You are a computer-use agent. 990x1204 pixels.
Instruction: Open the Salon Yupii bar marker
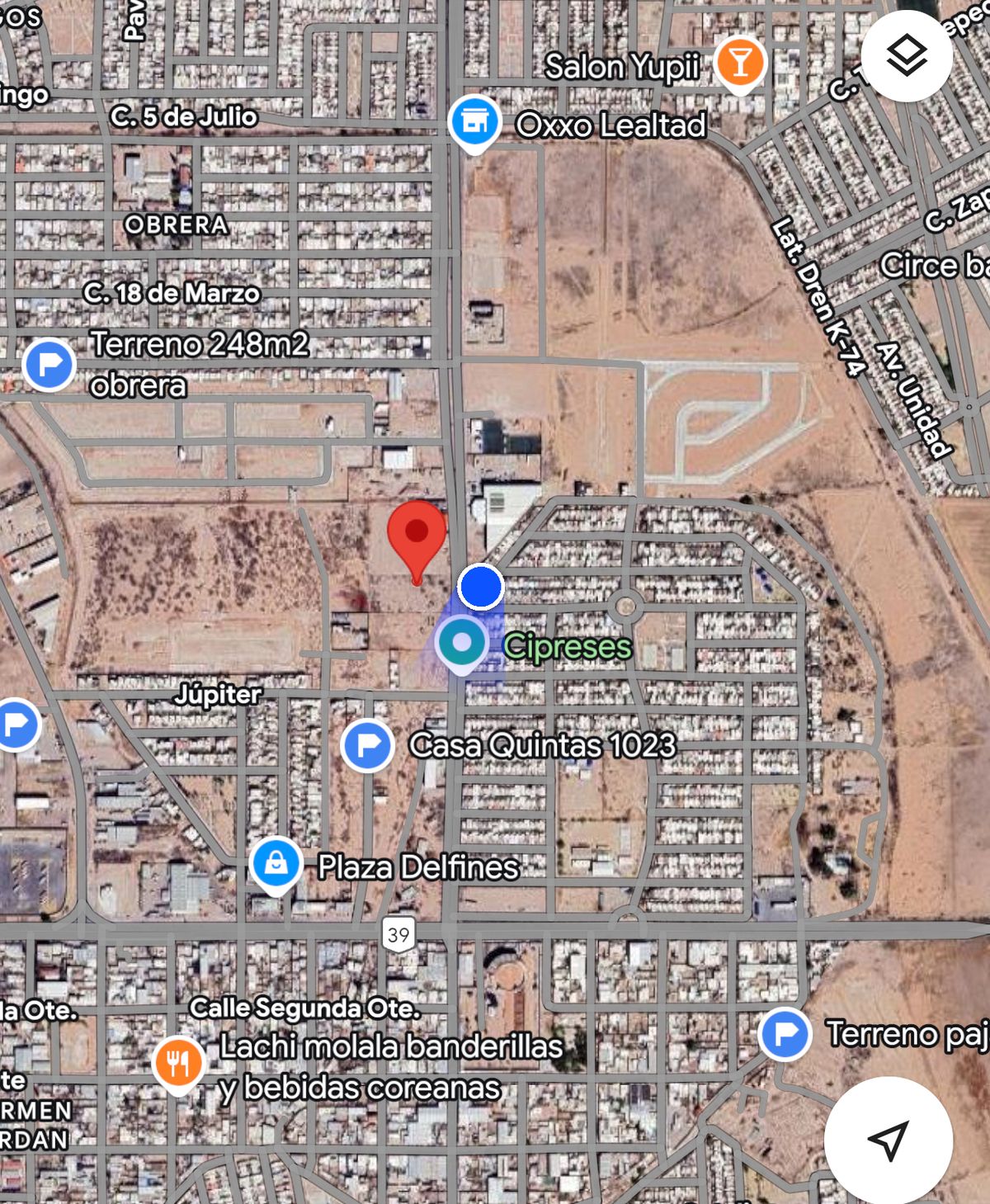[x=739, y=62]
